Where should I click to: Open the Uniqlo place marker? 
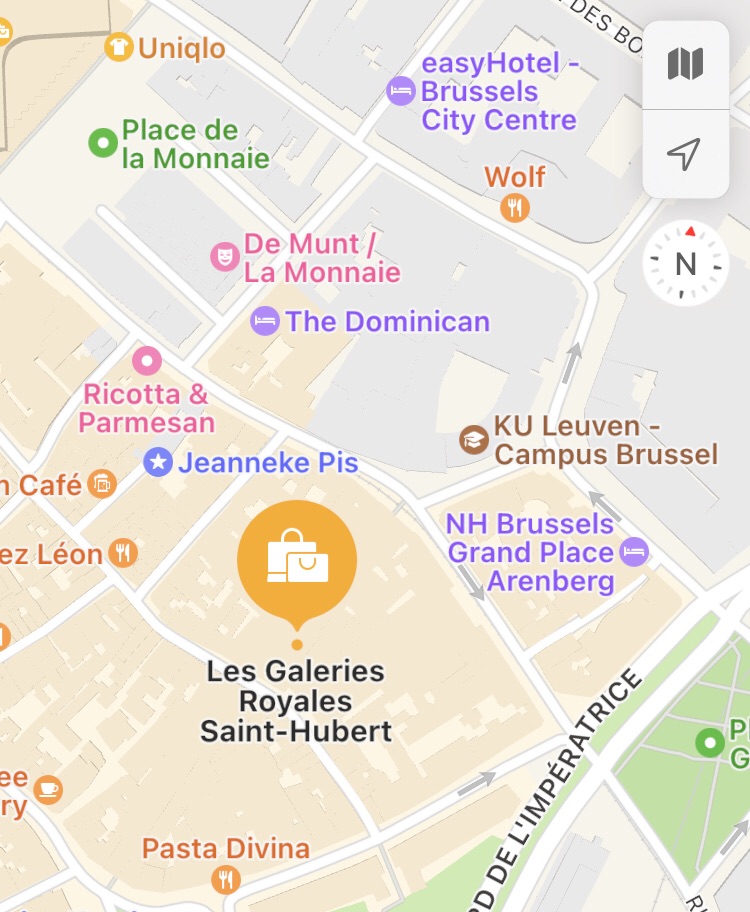pos(119,46)
